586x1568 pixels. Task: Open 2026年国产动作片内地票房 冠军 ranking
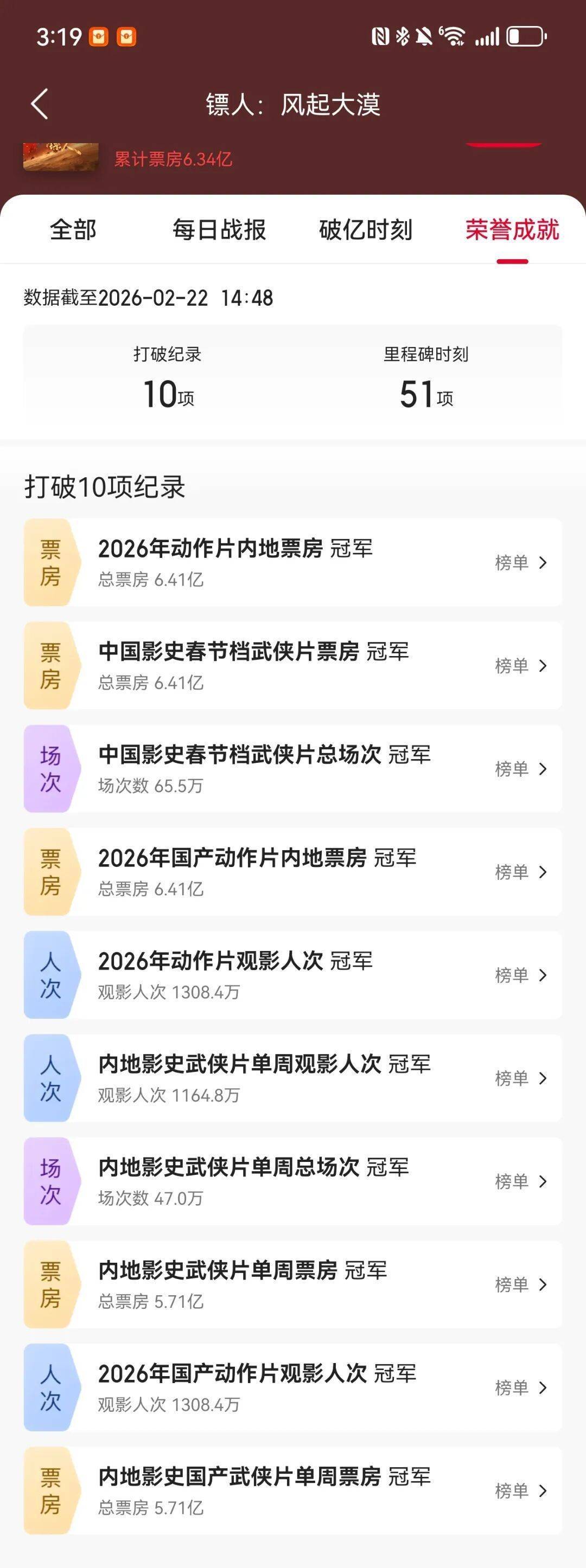pyautogui.click(x=520, y=872)
